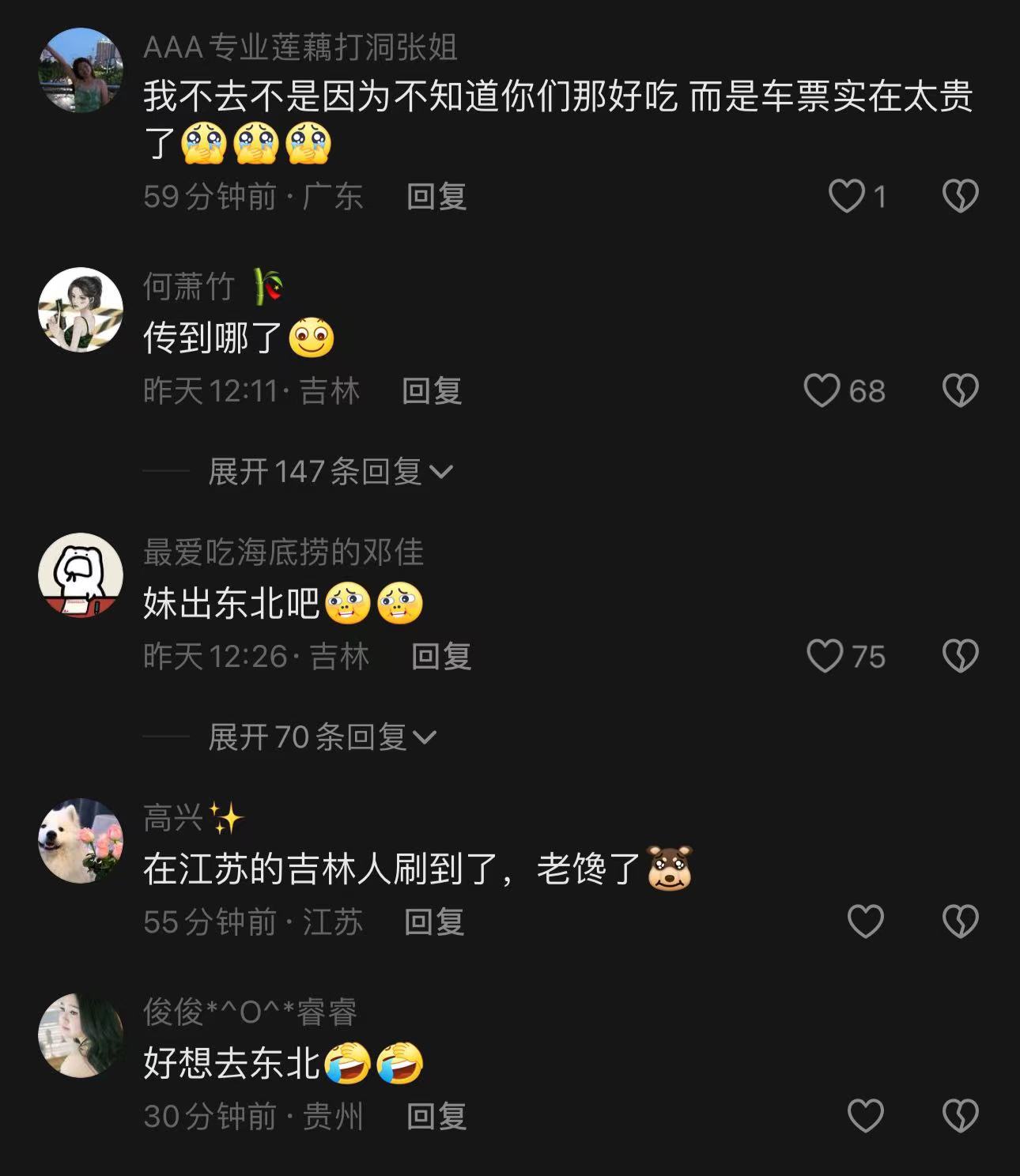Reply to 俊俊*^O^*睿睿's comment

pos(436,1116)
